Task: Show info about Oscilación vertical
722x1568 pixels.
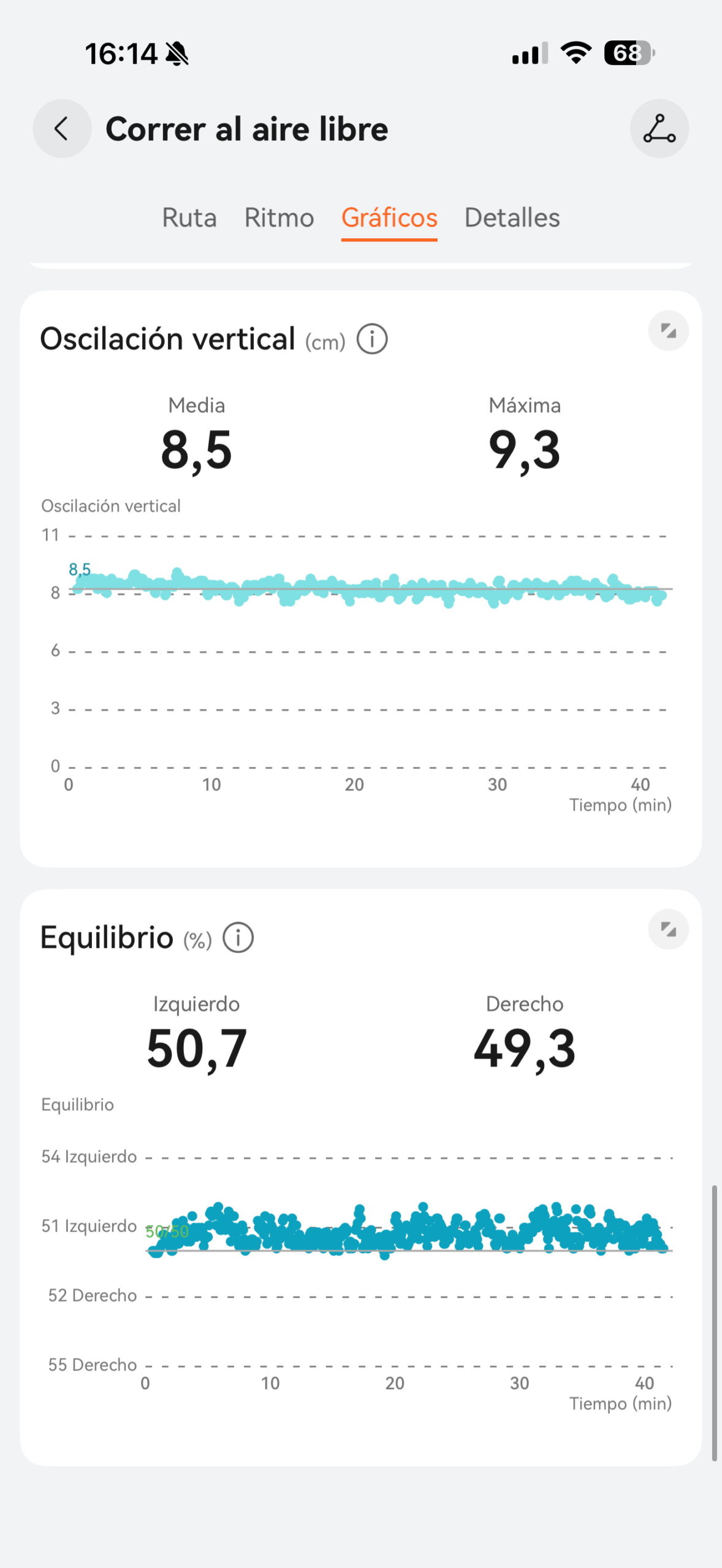Action: pos(372,339)
